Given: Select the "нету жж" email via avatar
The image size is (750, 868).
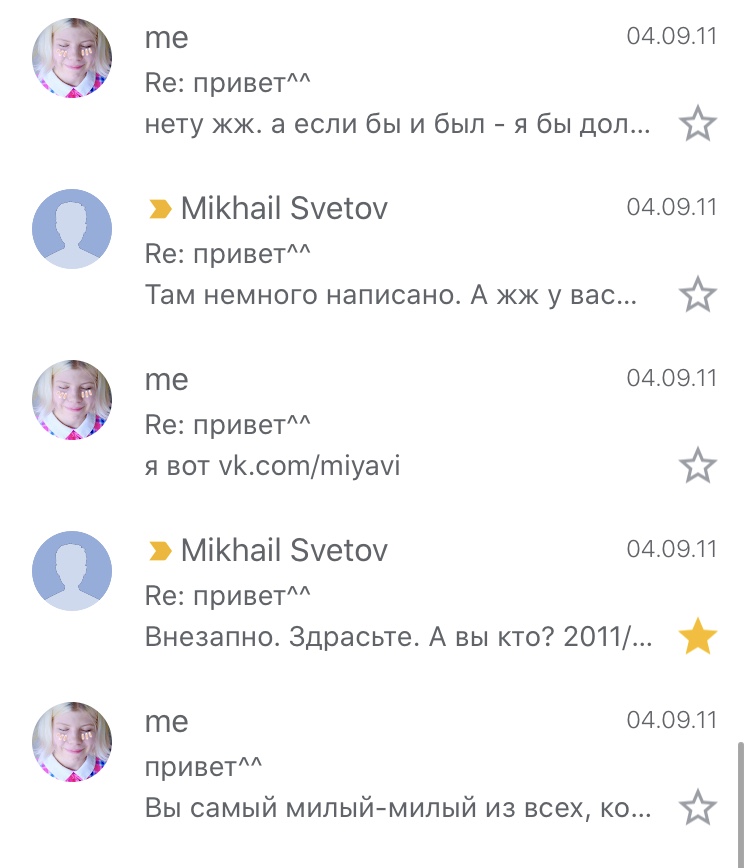Looking at the screenshot, I should click(72, 58).
